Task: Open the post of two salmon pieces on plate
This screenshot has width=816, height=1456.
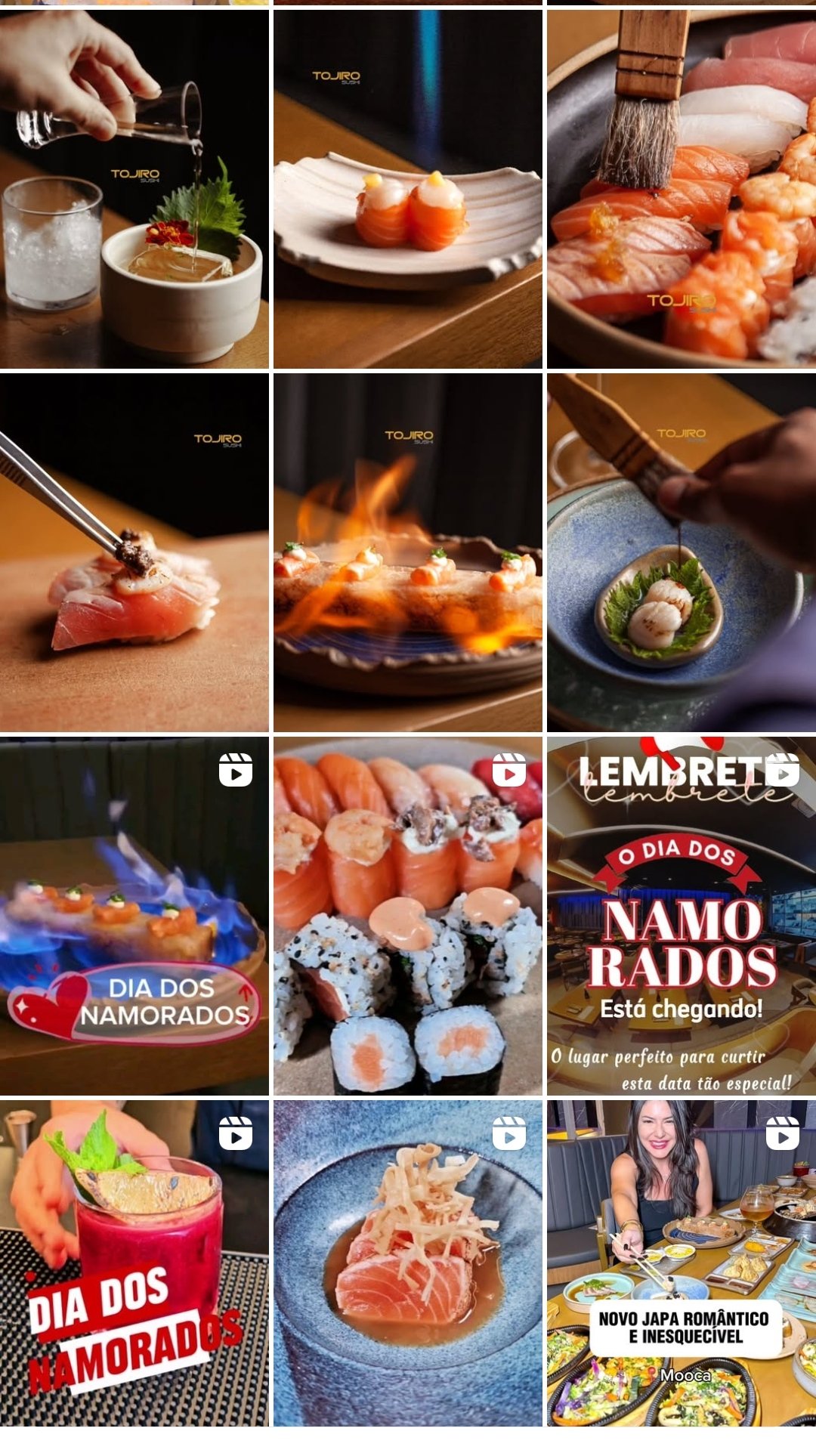Action: (407, 189)
